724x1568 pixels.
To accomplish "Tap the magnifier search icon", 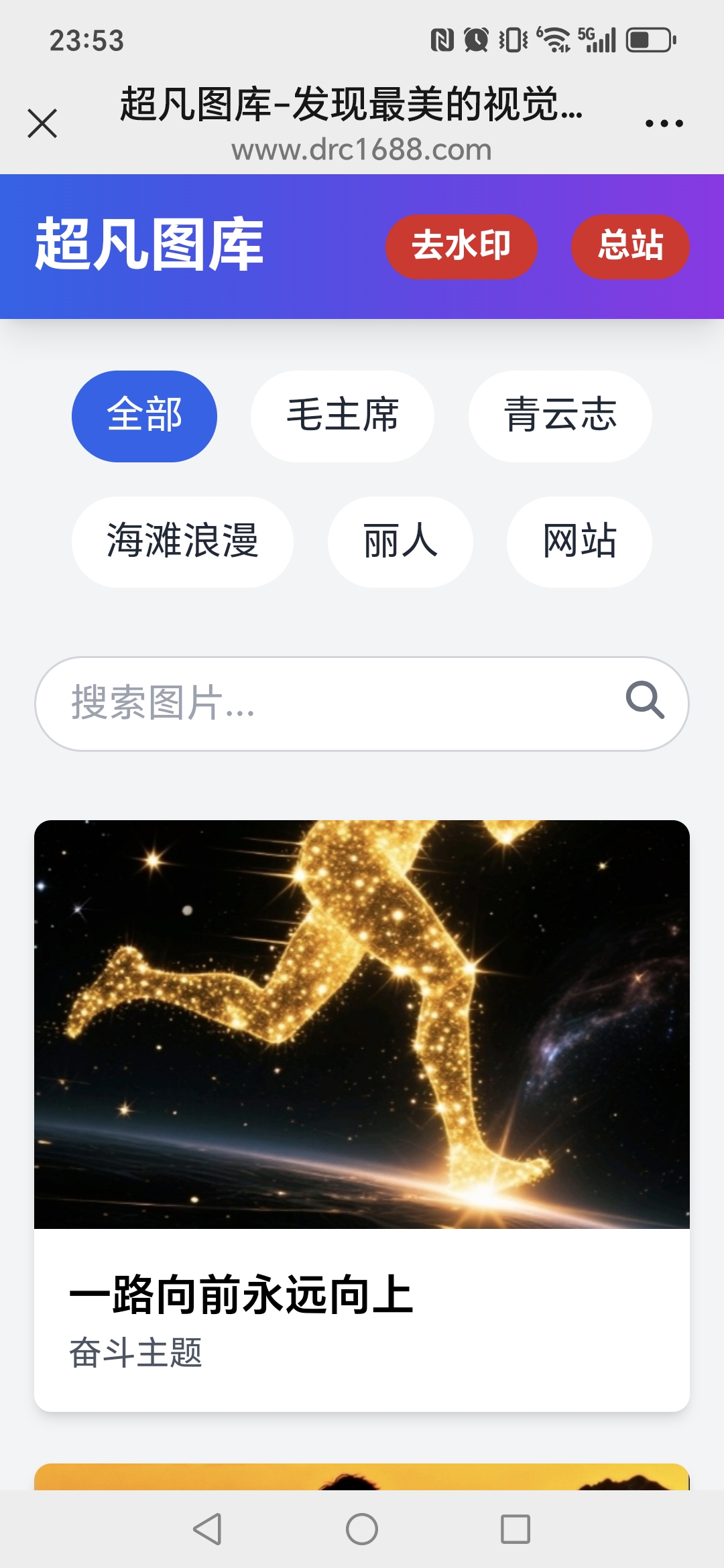I will [x=645, y=700].
